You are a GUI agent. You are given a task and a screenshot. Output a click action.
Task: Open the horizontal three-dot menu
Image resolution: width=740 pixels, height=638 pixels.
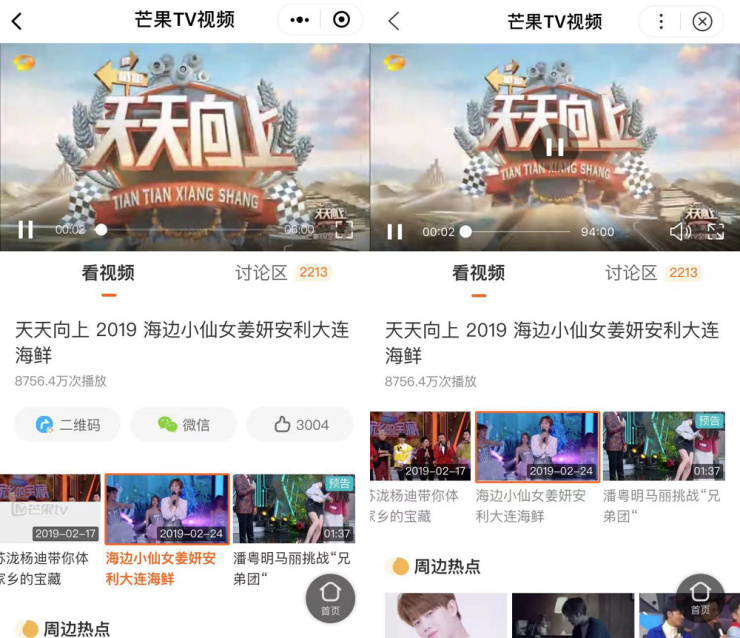pos(299,20)
